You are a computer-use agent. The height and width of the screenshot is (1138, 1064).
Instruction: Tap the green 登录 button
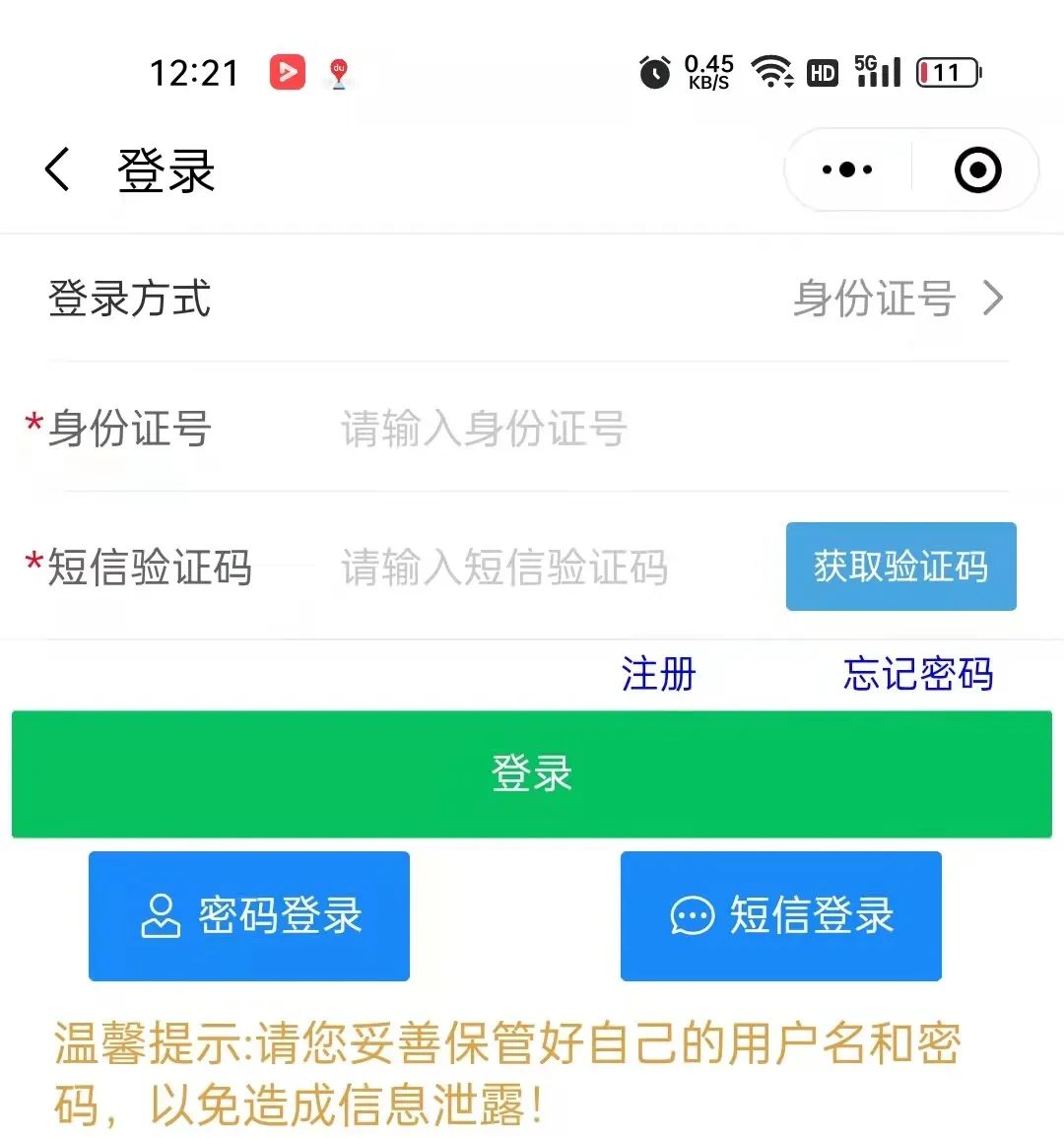tap(532, 773)
